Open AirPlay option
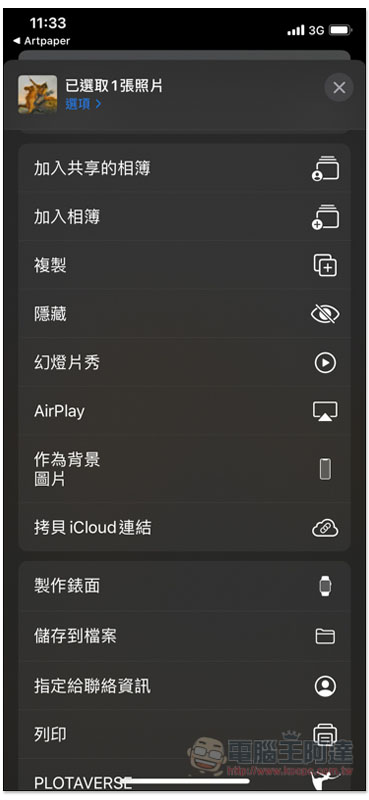Viewport: 369px width, 800px height. pos(184,411)
